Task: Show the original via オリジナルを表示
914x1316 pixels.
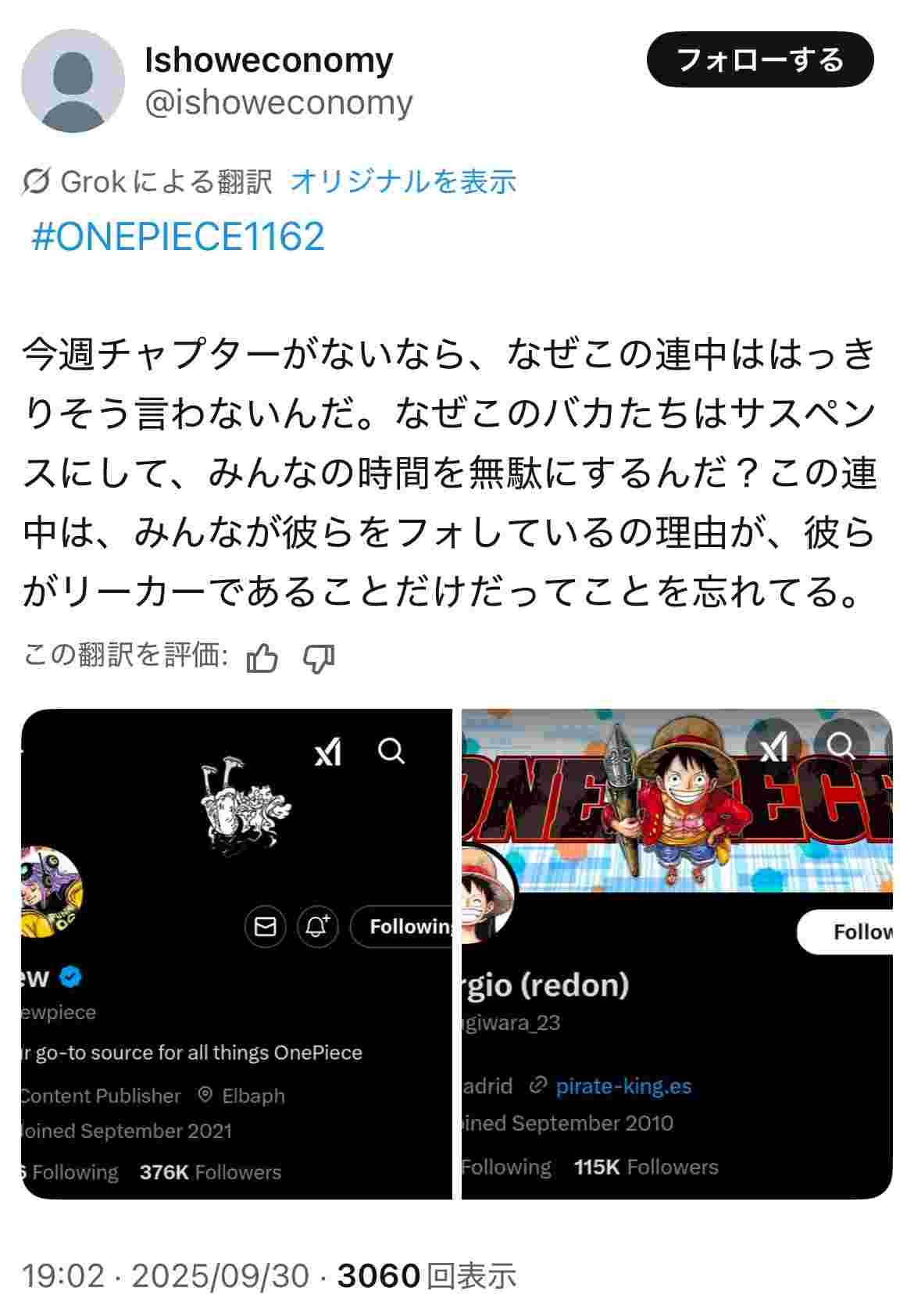Action: pos(403,181)
